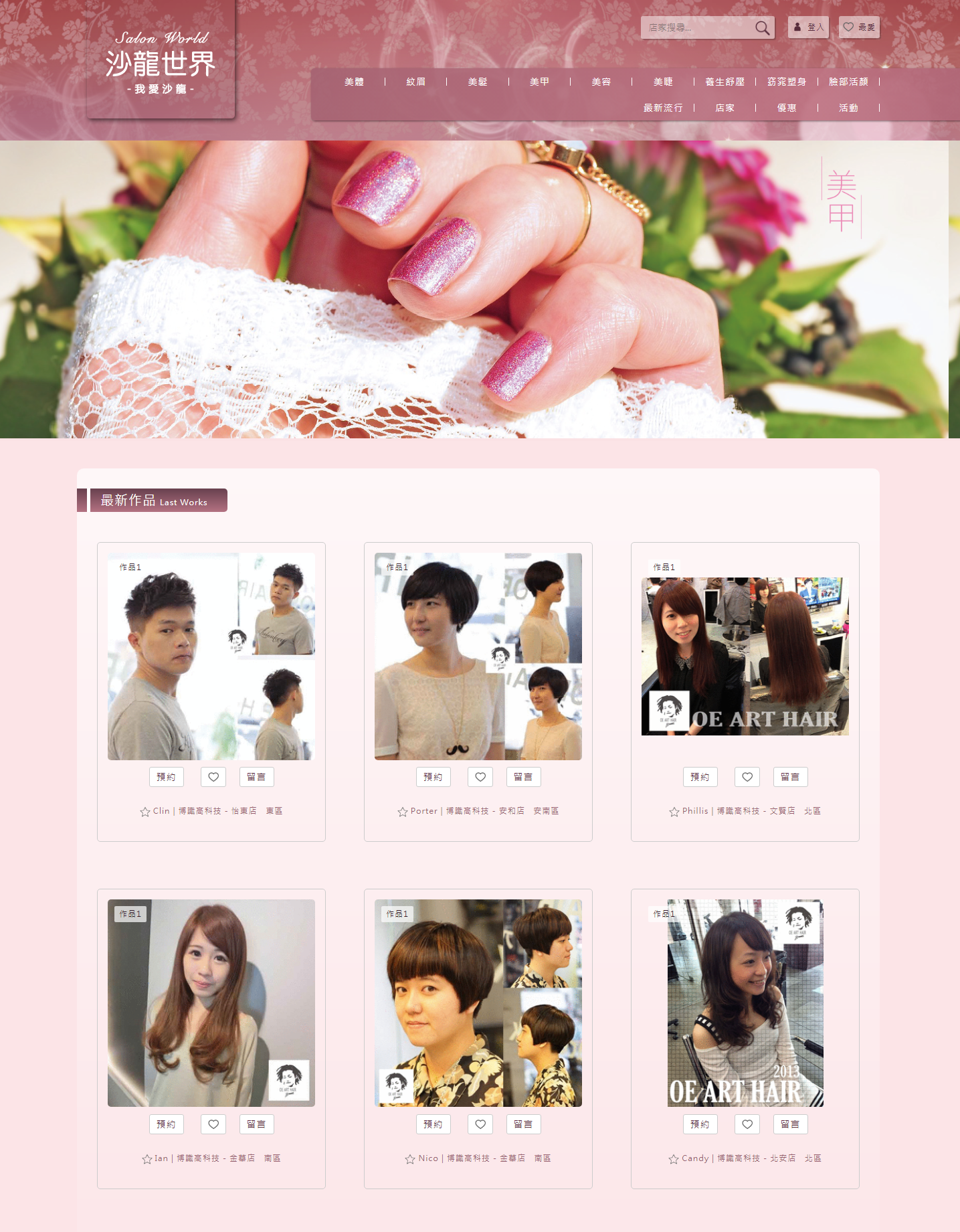960x1232 pixels.
Task: Open the 養生舒壓 menu item
Action: click(x=725, y=82)
